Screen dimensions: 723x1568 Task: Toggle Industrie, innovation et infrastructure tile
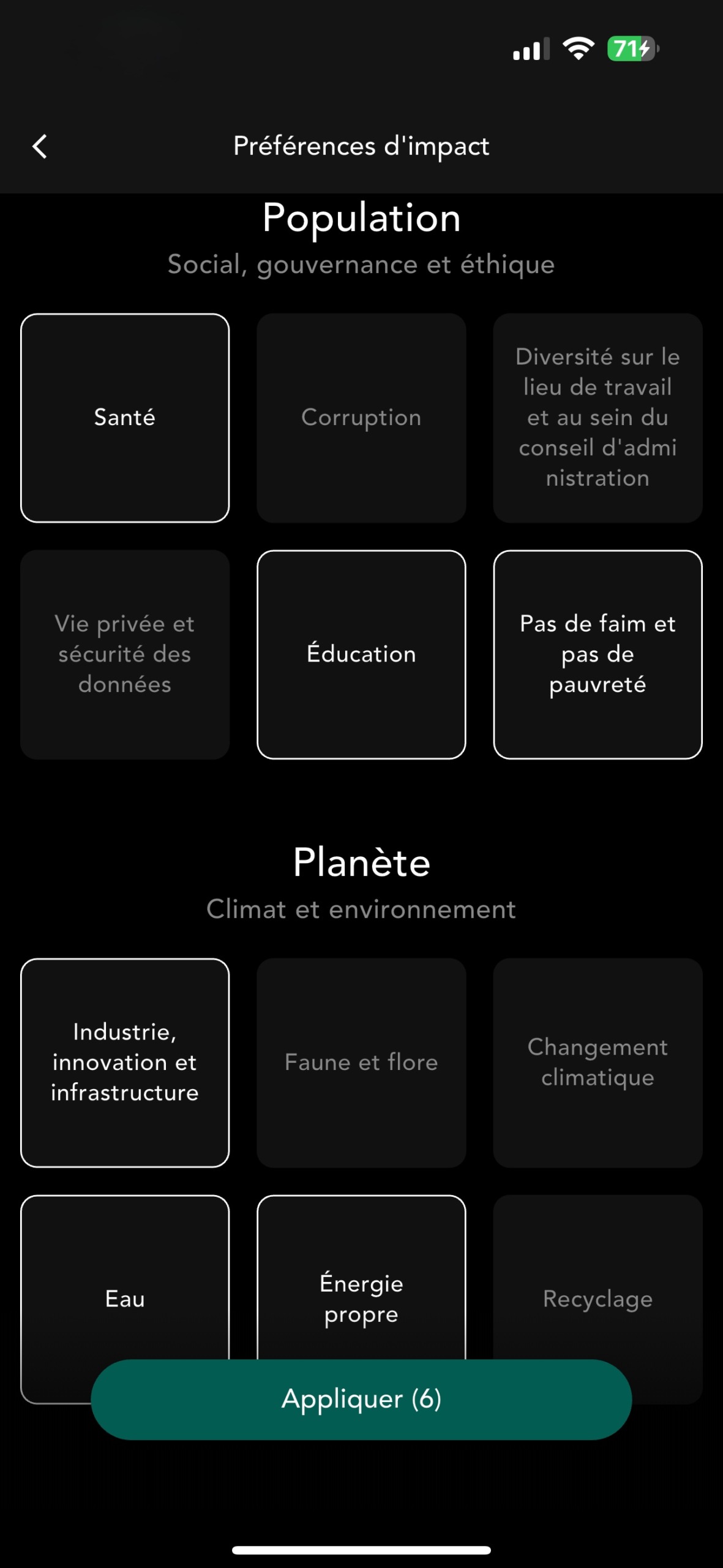pyautogui.click(x=125, y=1063)
